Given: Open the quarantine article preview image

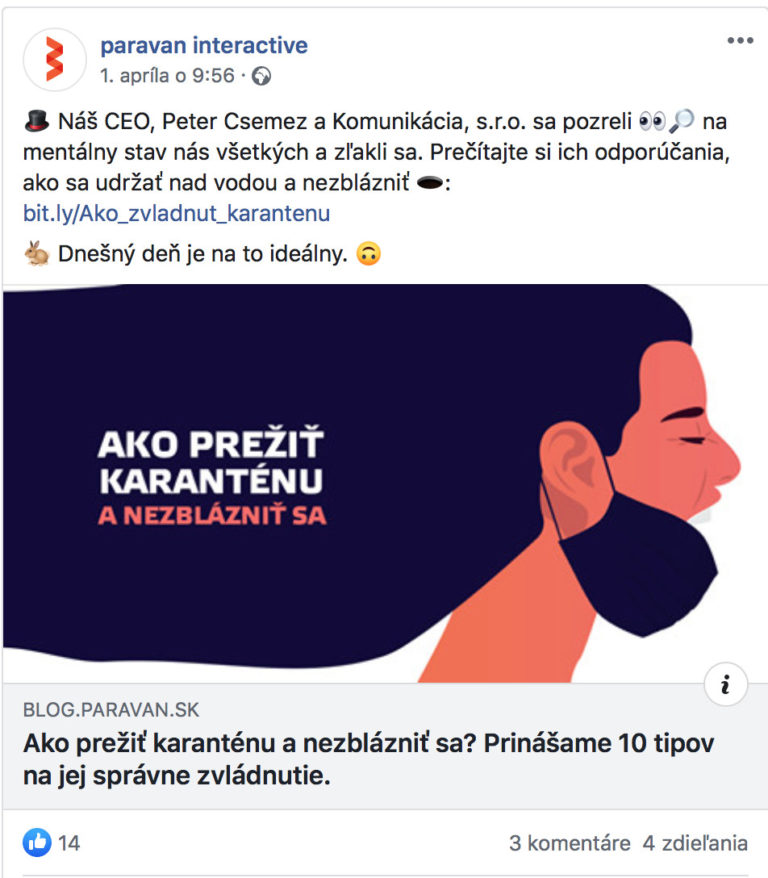Looking at the screenshot, I should [384, 483].
